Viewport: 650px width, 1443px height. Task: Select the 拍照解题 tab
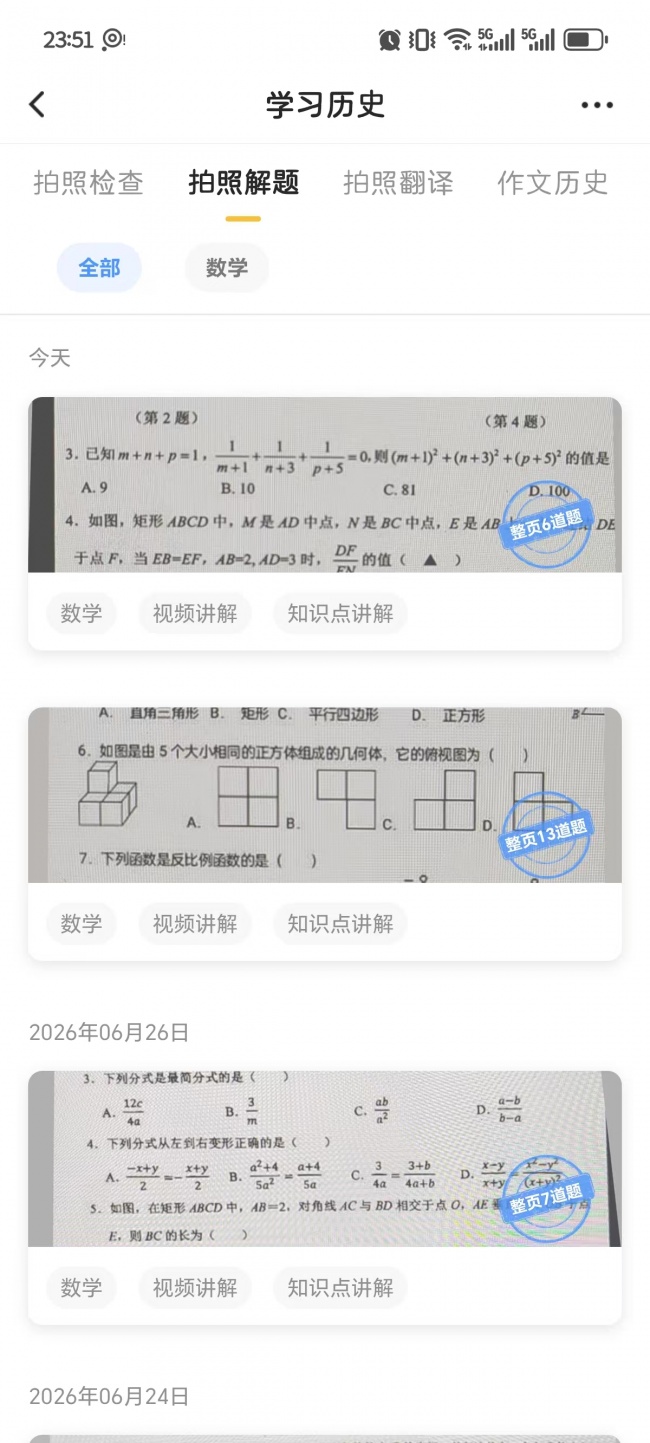(243, 183)
